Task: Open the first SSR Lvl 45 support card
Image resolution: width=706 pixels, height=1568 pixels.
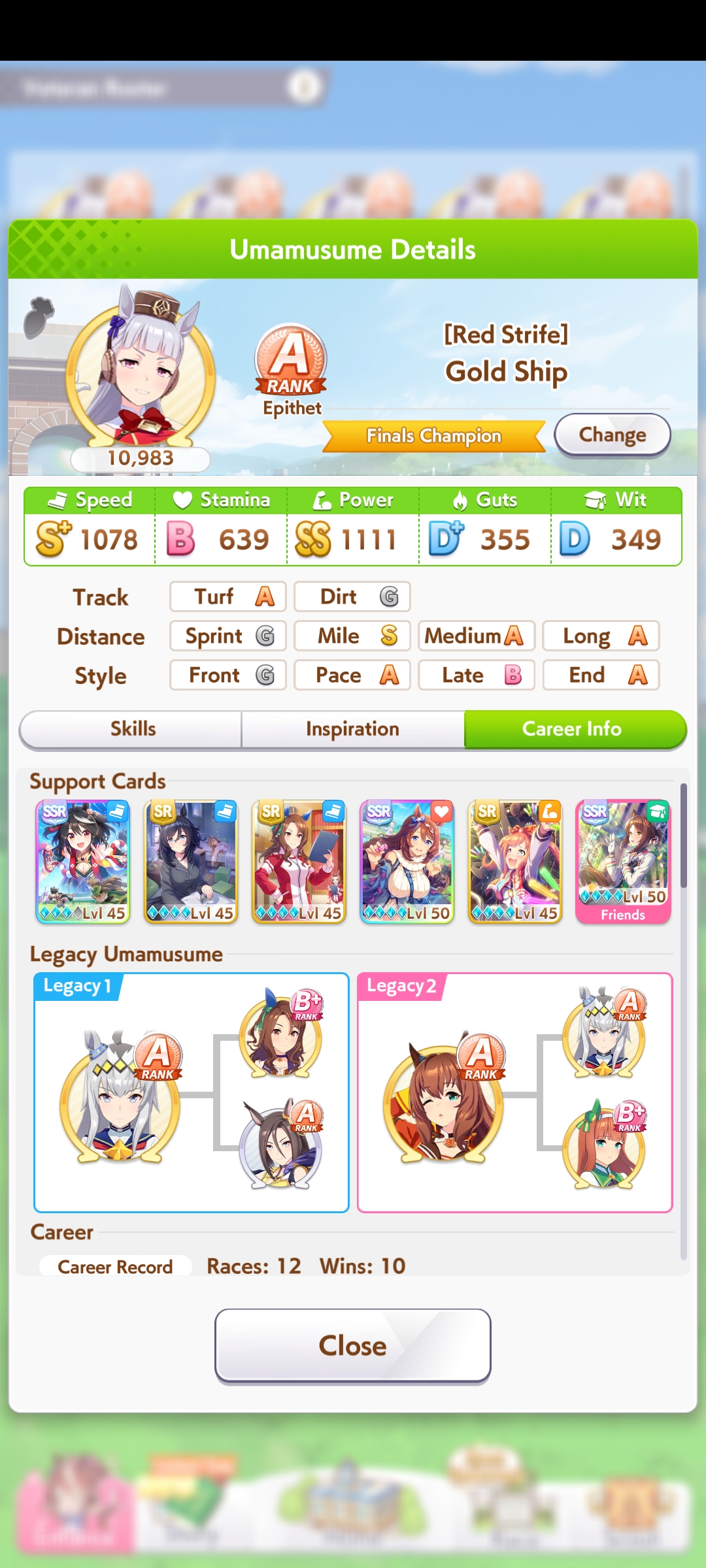Action: point(83,861)
